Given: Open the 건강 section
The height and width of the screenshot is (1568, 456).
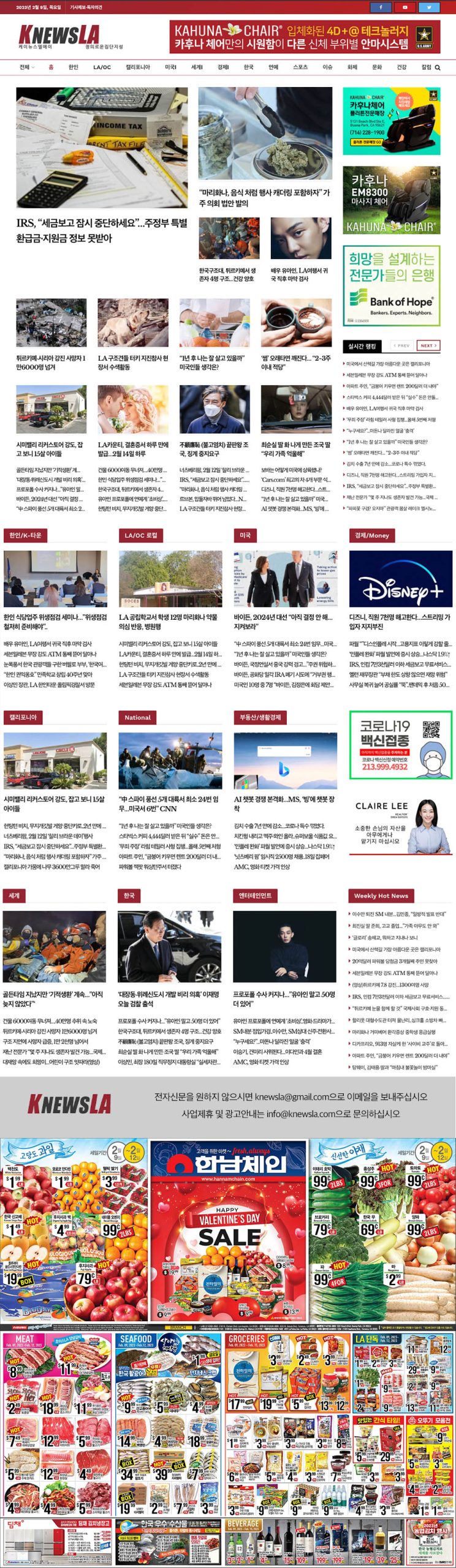Looking at the screenshot, I should [401, 67].
